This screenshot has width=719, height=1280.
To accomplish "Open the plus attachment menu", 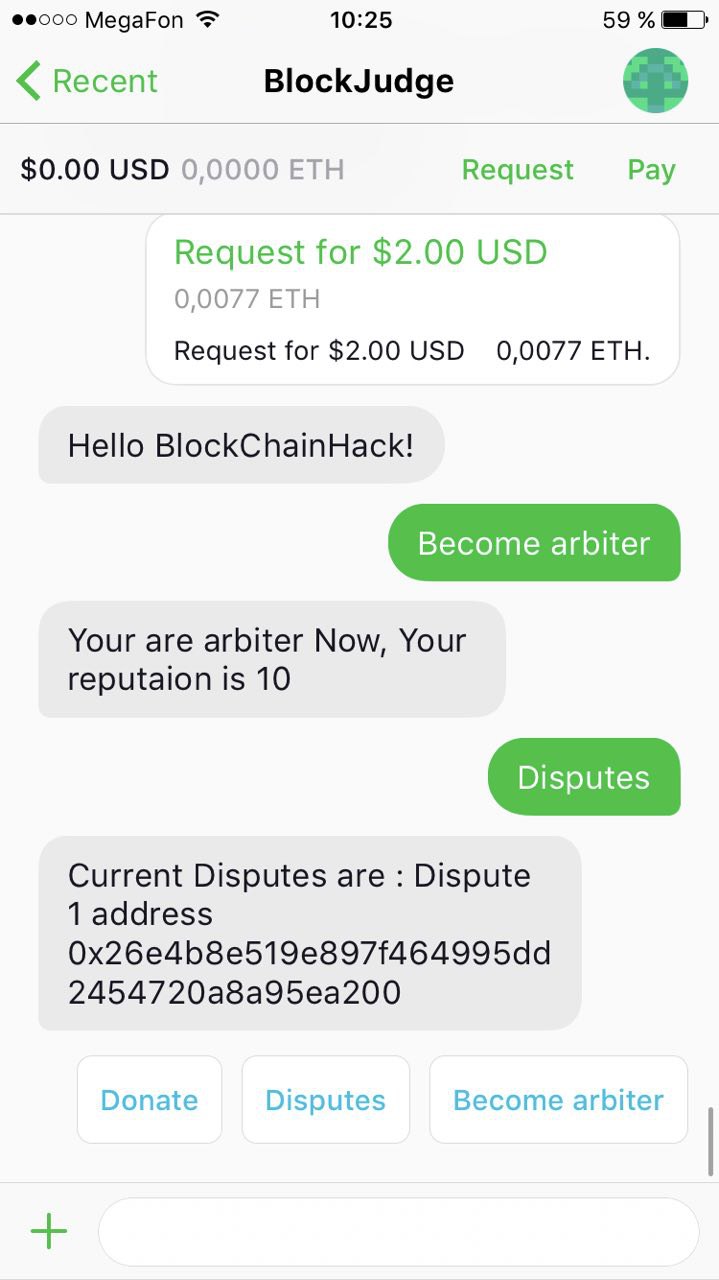I will click(x=48, y=1231).
